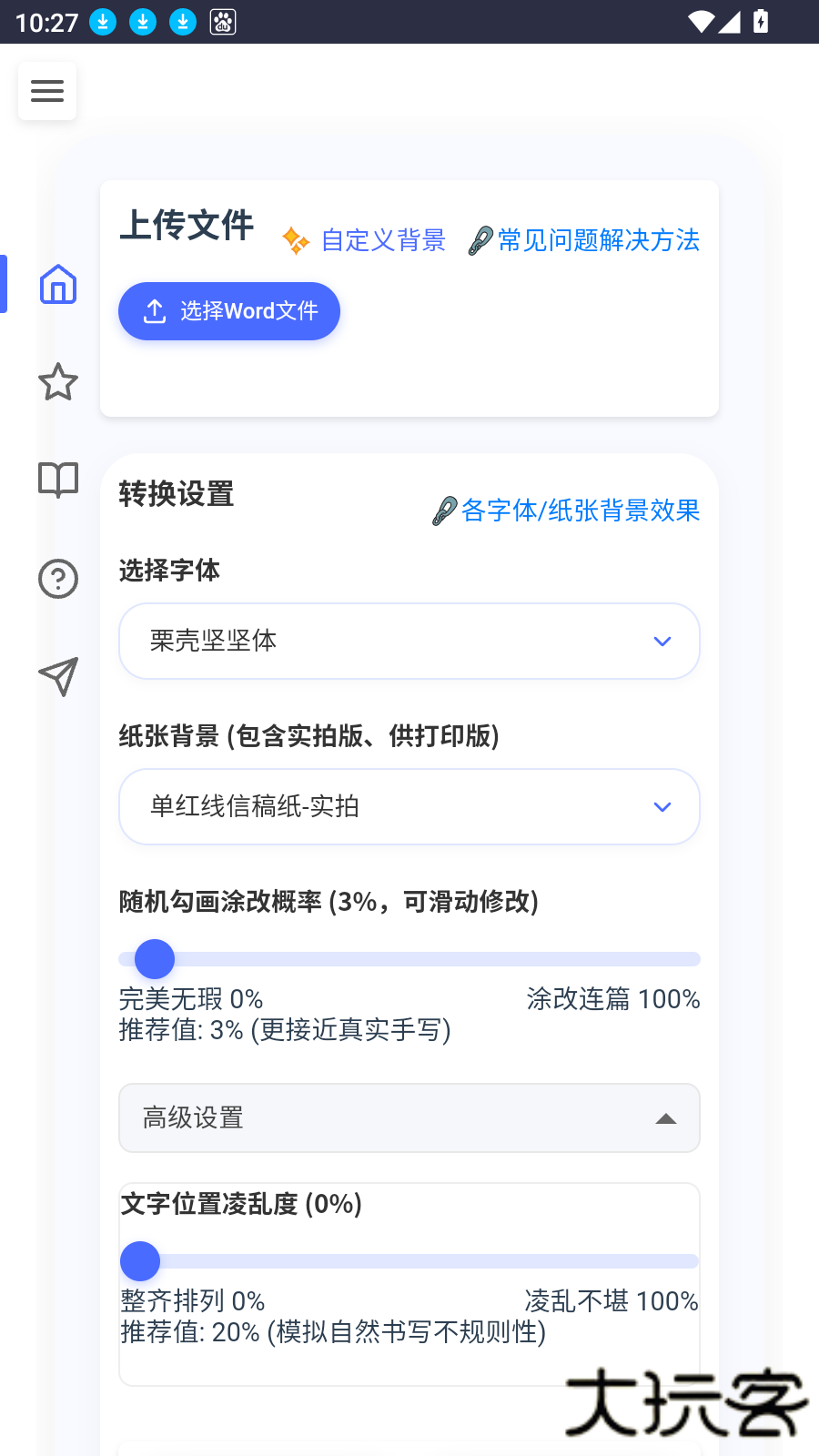The width and height of the screenshot is (819, 1456).
Task: Open 常见问题解决方法 FAQ link
Action: point(597,240)
